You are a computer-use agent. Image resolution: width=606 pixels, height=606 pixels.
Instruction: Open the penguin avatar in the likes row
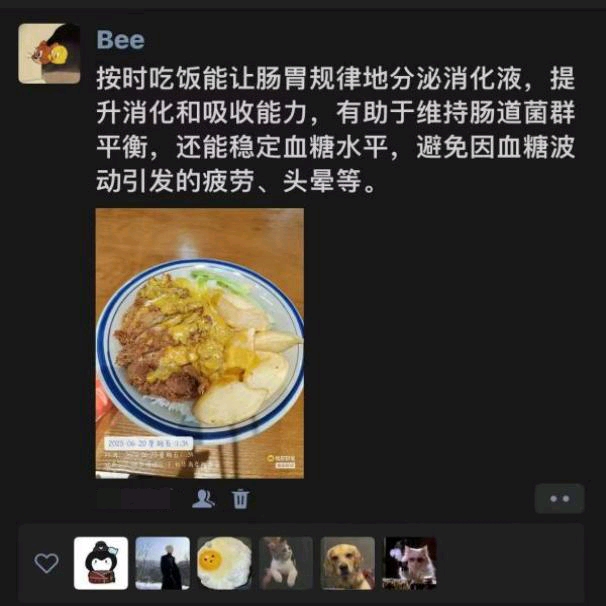101,563
